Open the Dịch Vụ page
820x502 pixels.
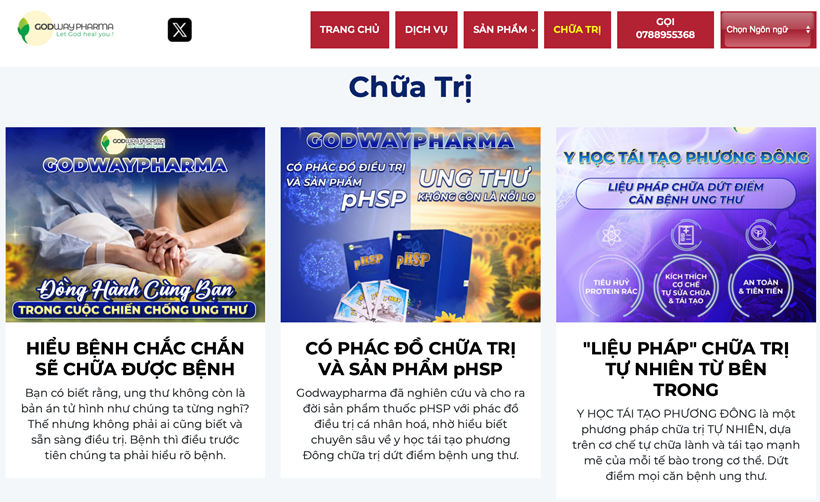(426, 30)
